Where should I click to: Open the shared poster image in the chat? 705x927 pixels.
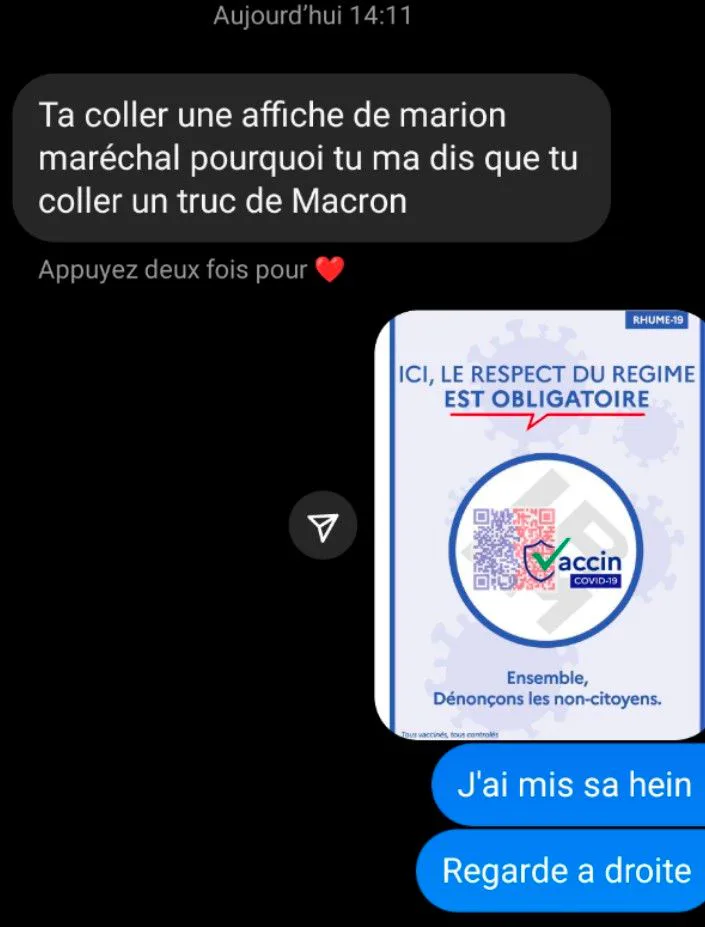click(540, 525)
